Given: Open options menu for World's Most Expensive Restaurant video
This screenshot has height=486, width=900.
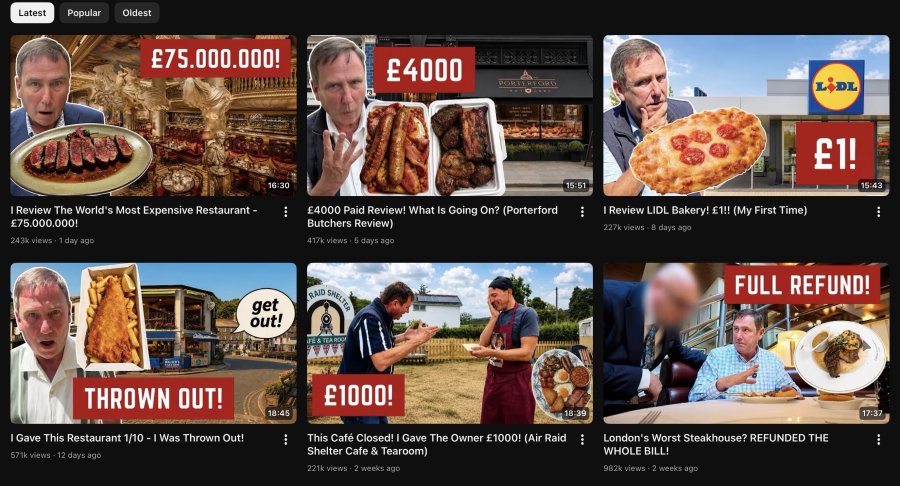Looking at the screenshot, I should tap(285, 212).
